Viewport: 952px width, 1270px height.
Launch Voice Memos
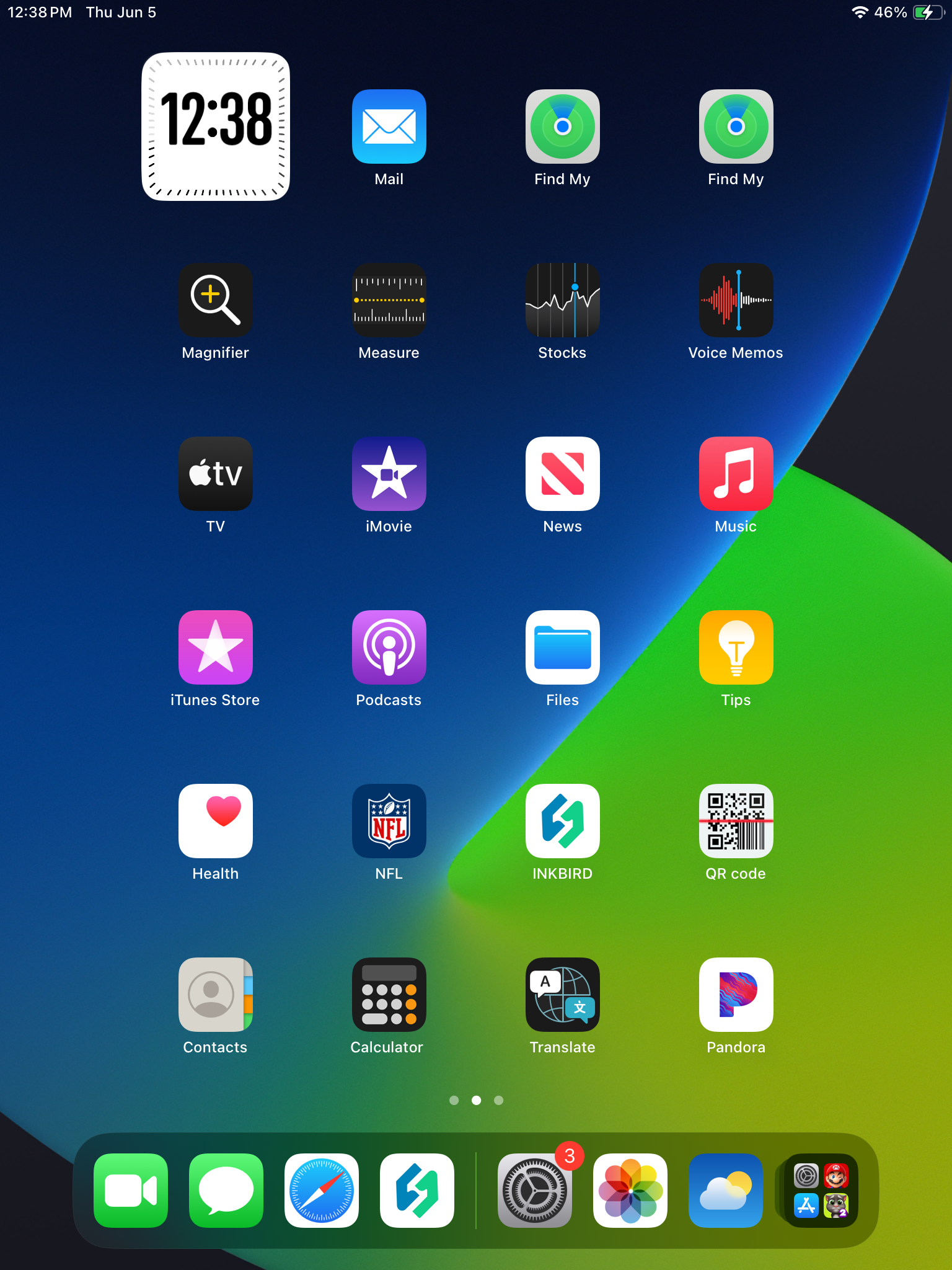(x=736, y=300)
